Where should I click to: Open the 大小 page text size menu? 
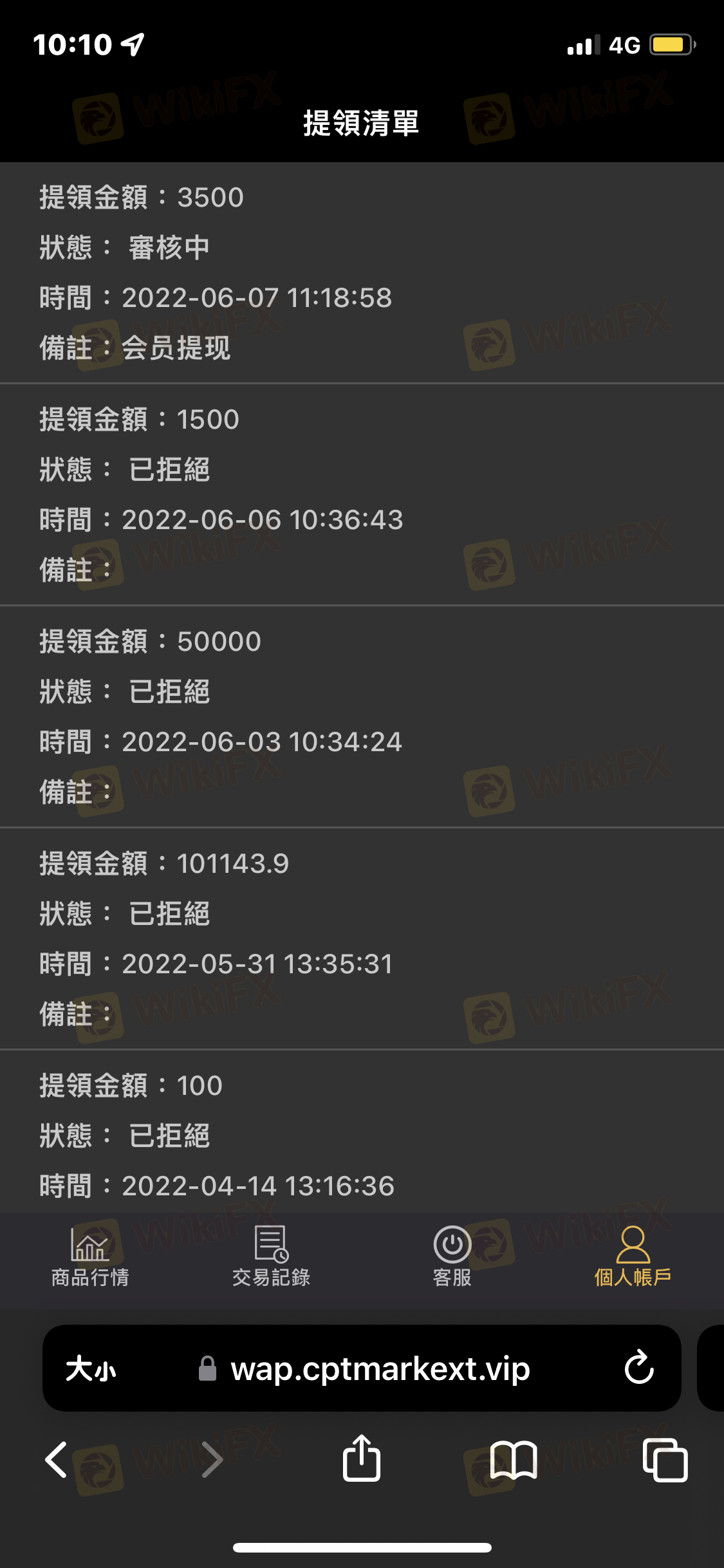(x=91, y=1368)
